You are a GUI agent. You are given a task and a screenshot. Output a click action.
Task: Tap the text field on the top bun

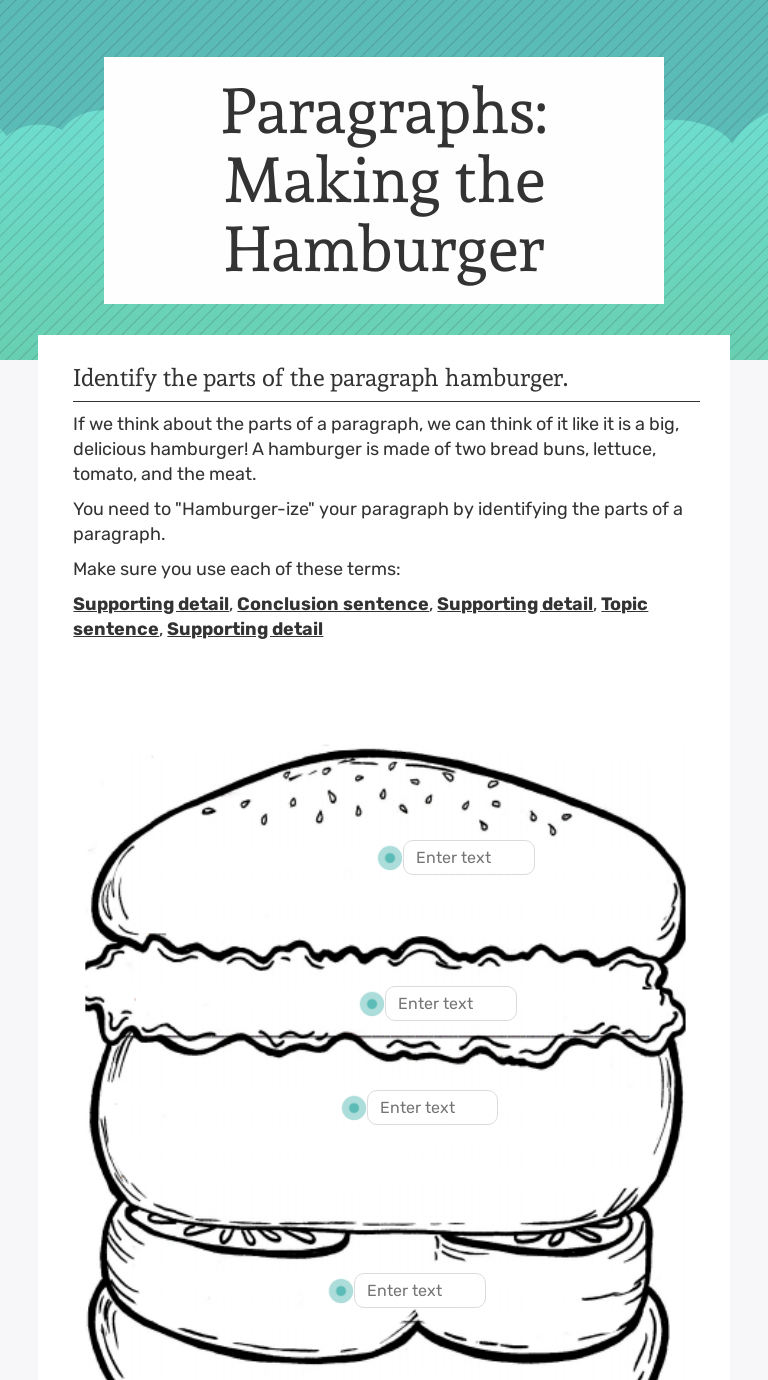(468, 858)
